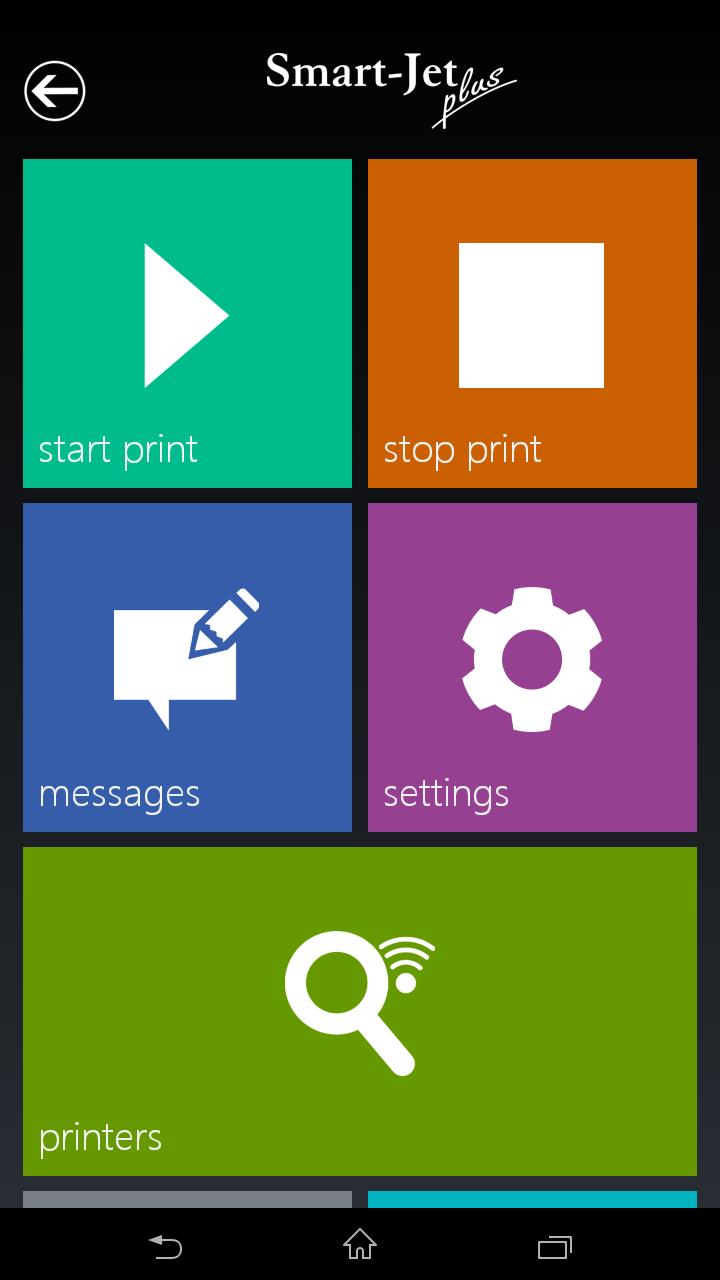Open the messages tile

[x=187, y=667]
